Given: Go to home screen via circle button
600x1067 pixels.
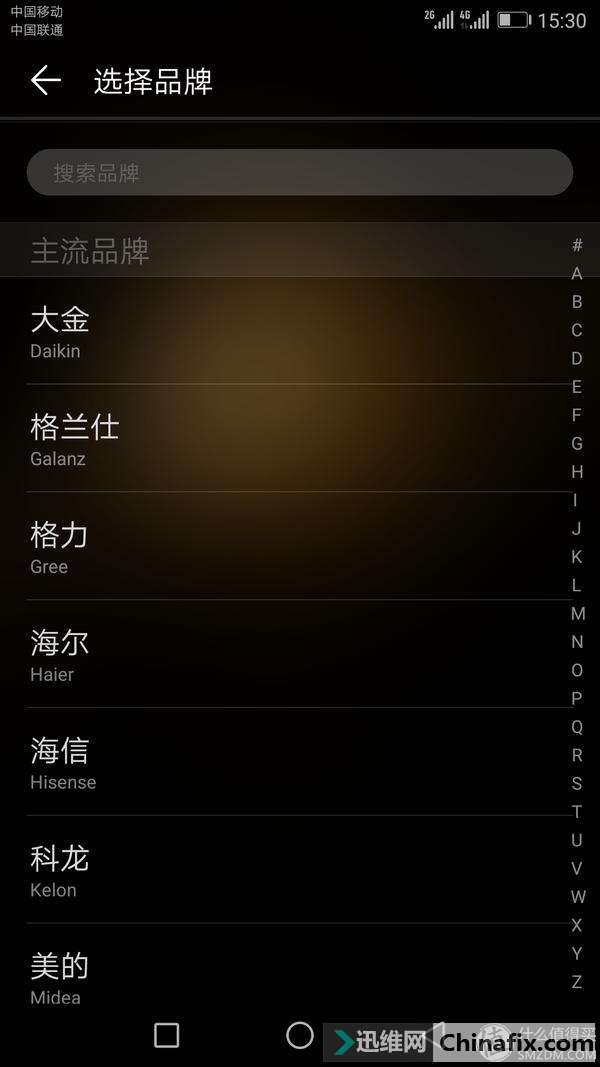Looking at the screenshot, I should click(x=300, y=1035).
